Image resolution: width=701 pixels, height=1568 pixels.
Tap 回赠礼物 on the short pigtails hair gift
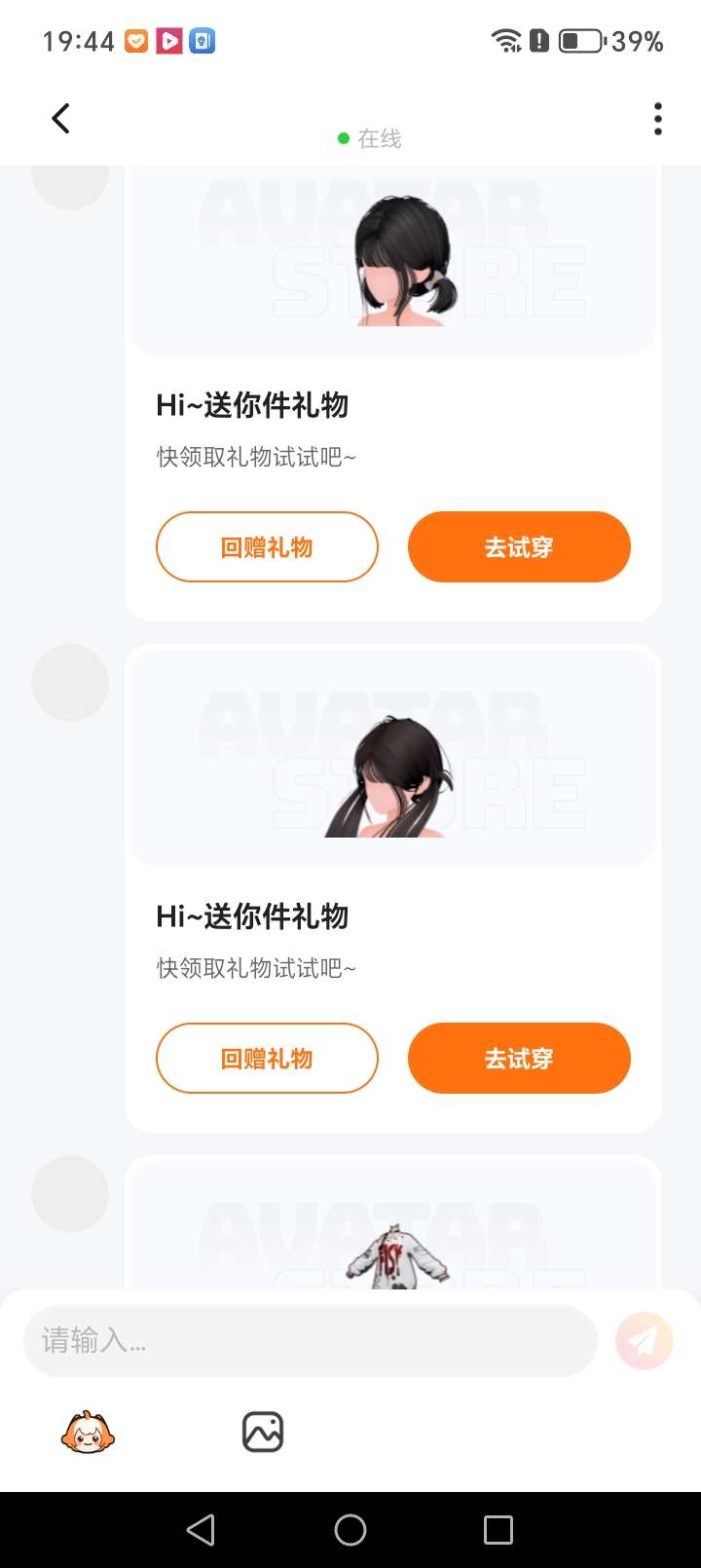coord(267,547)
